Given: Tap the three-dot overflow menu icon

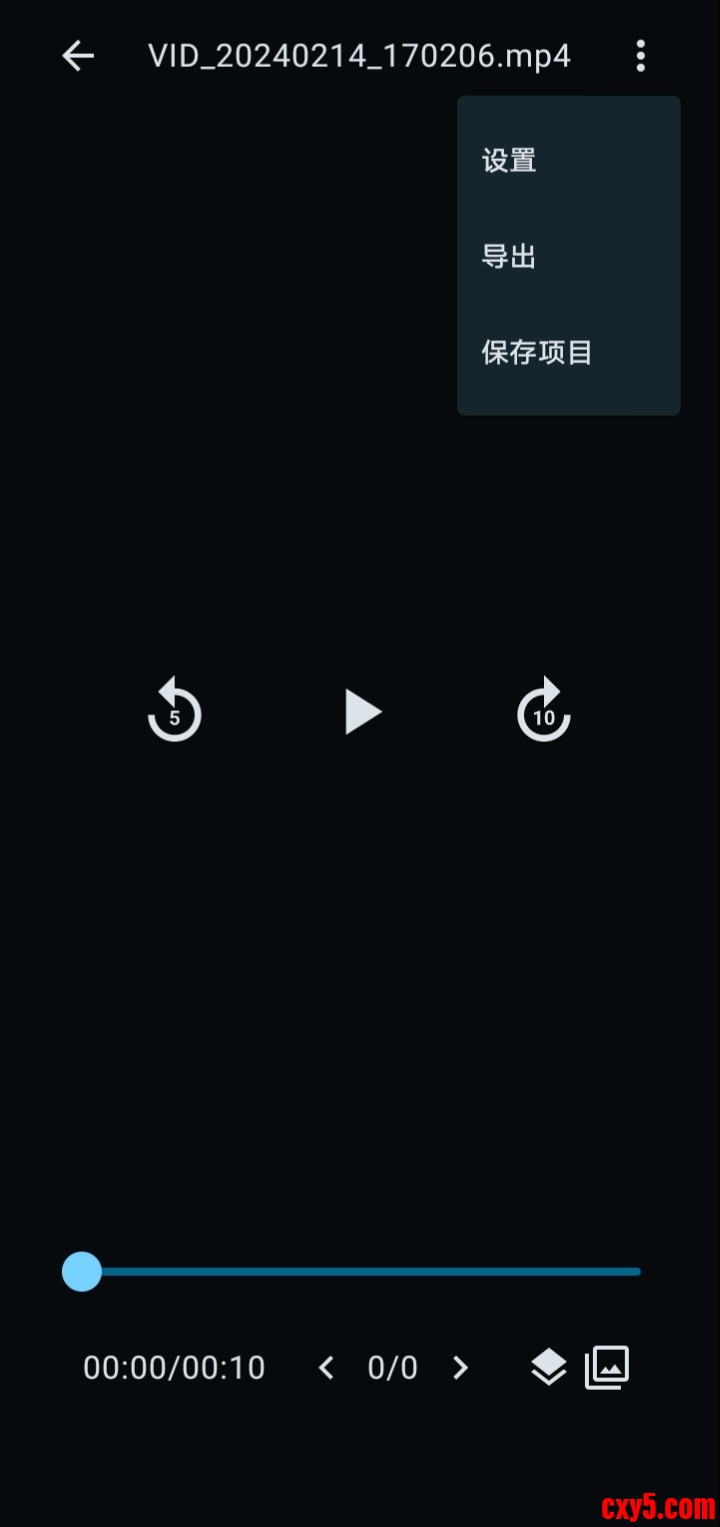Looking at the screenshot, I should coord(640,56).
